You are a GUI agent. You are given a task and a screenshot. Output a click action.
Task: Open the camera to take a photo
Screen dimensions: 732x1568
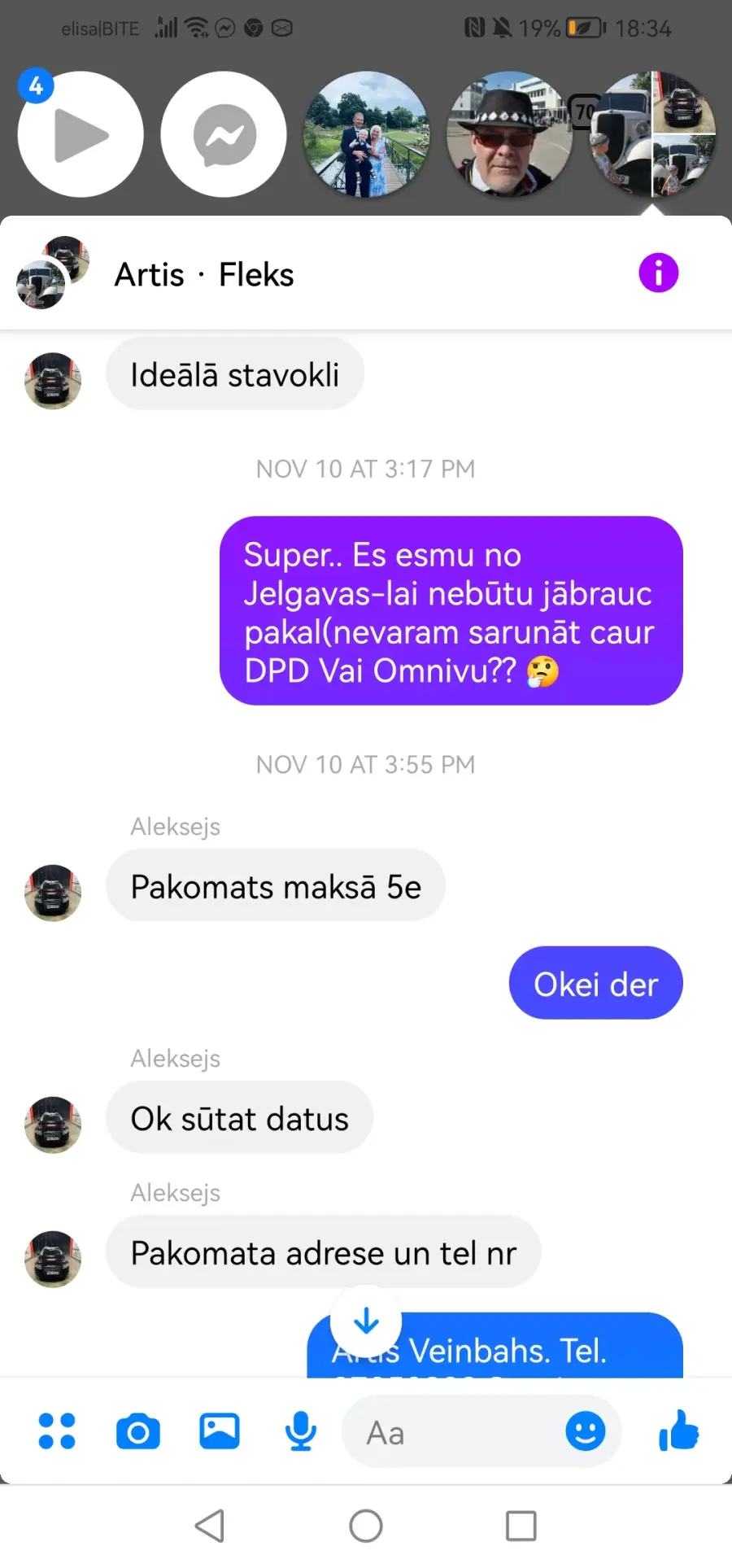pyautogui.click(x=138, y=1432)
